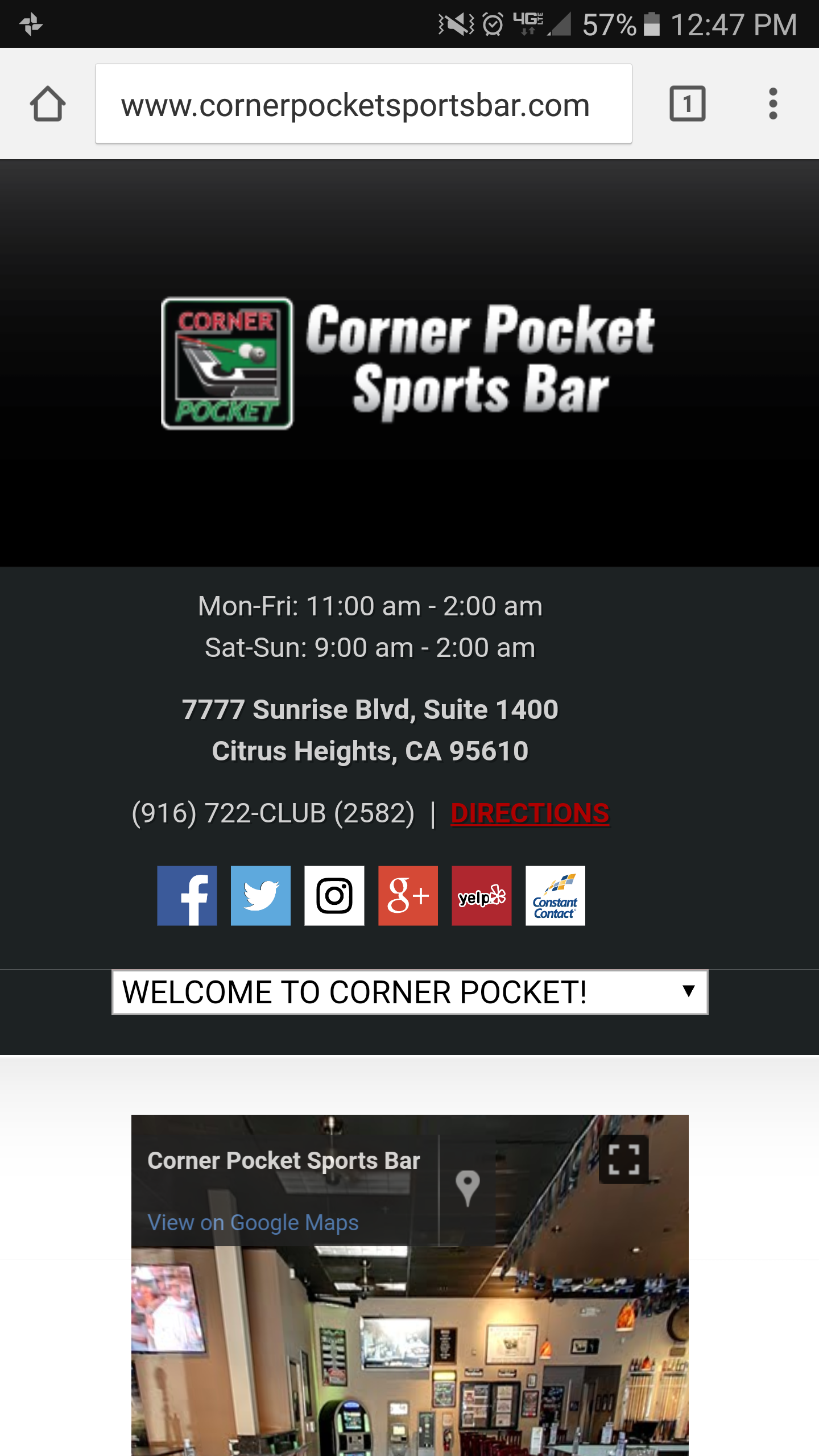Tap the browser home button
Image resolution: width=819 pixels, height=1456 pixels.
[48, 104]
